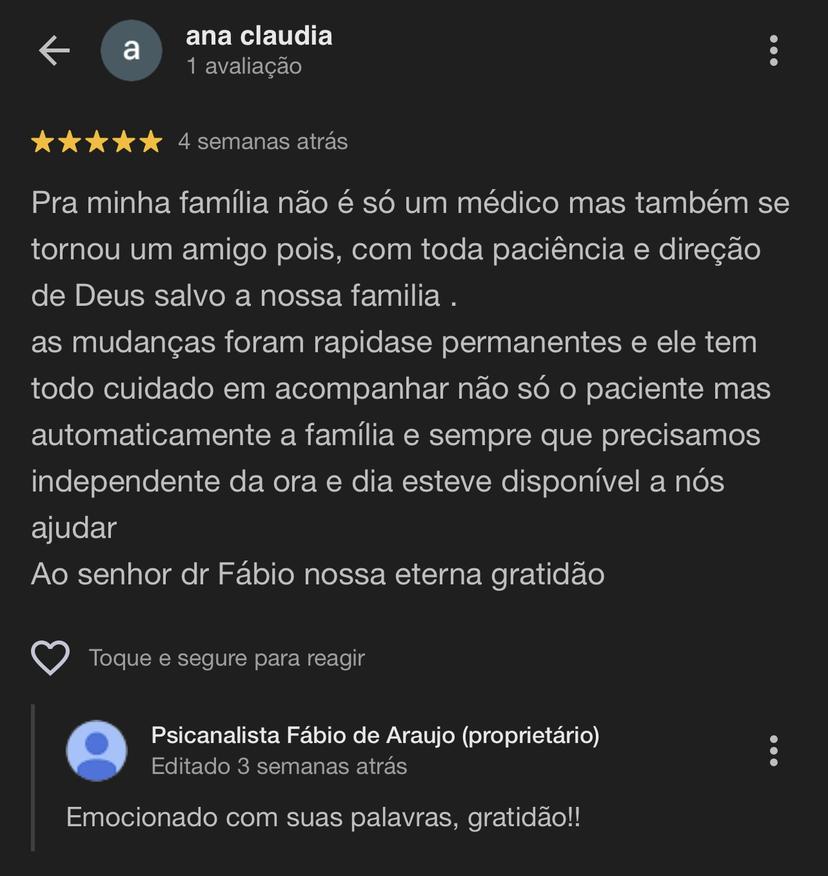Like the review with the heart icon
Screen dimensions: 828x876
point(51,658)
